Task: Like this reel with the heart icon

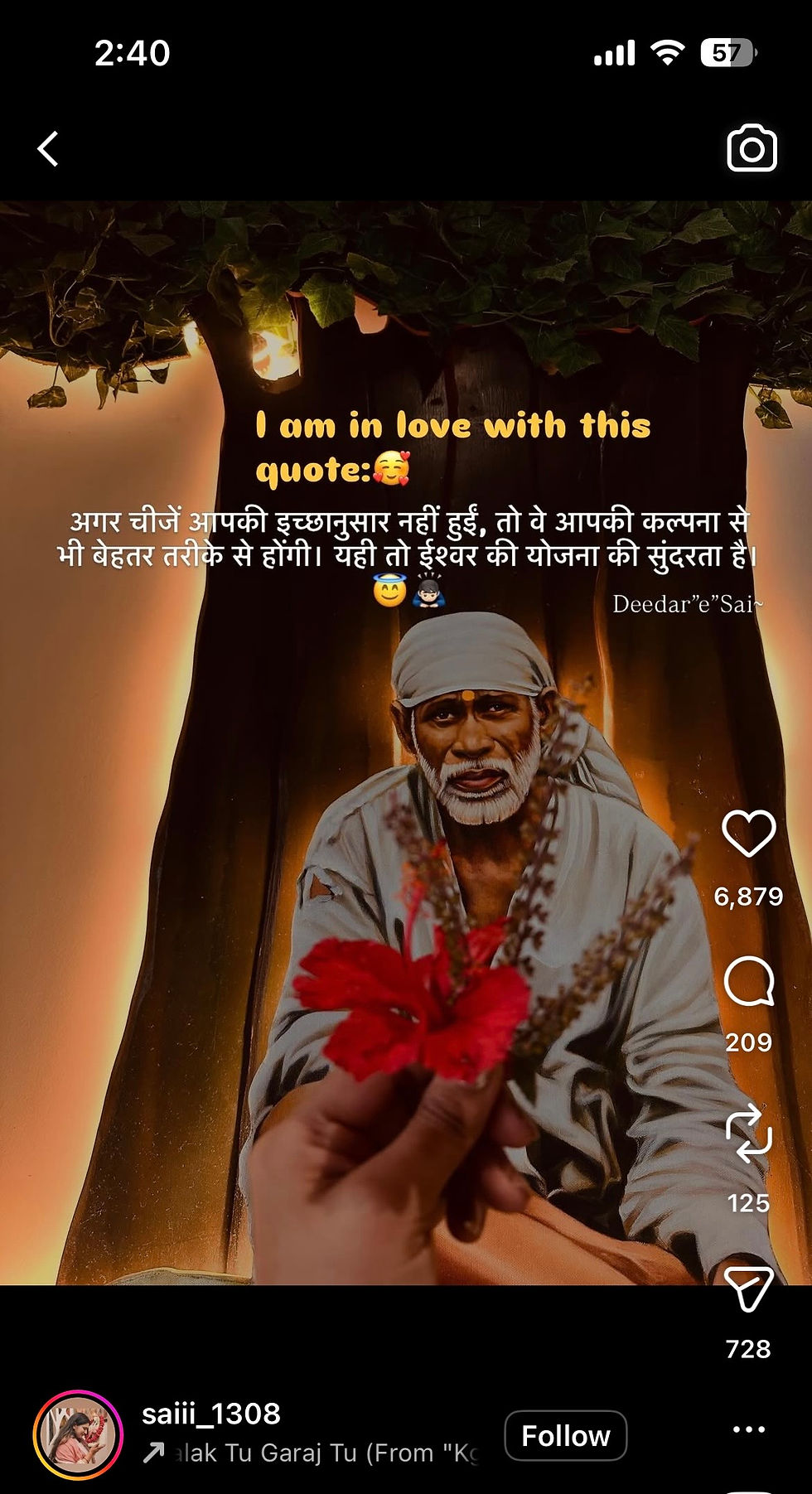Action: 748,833
